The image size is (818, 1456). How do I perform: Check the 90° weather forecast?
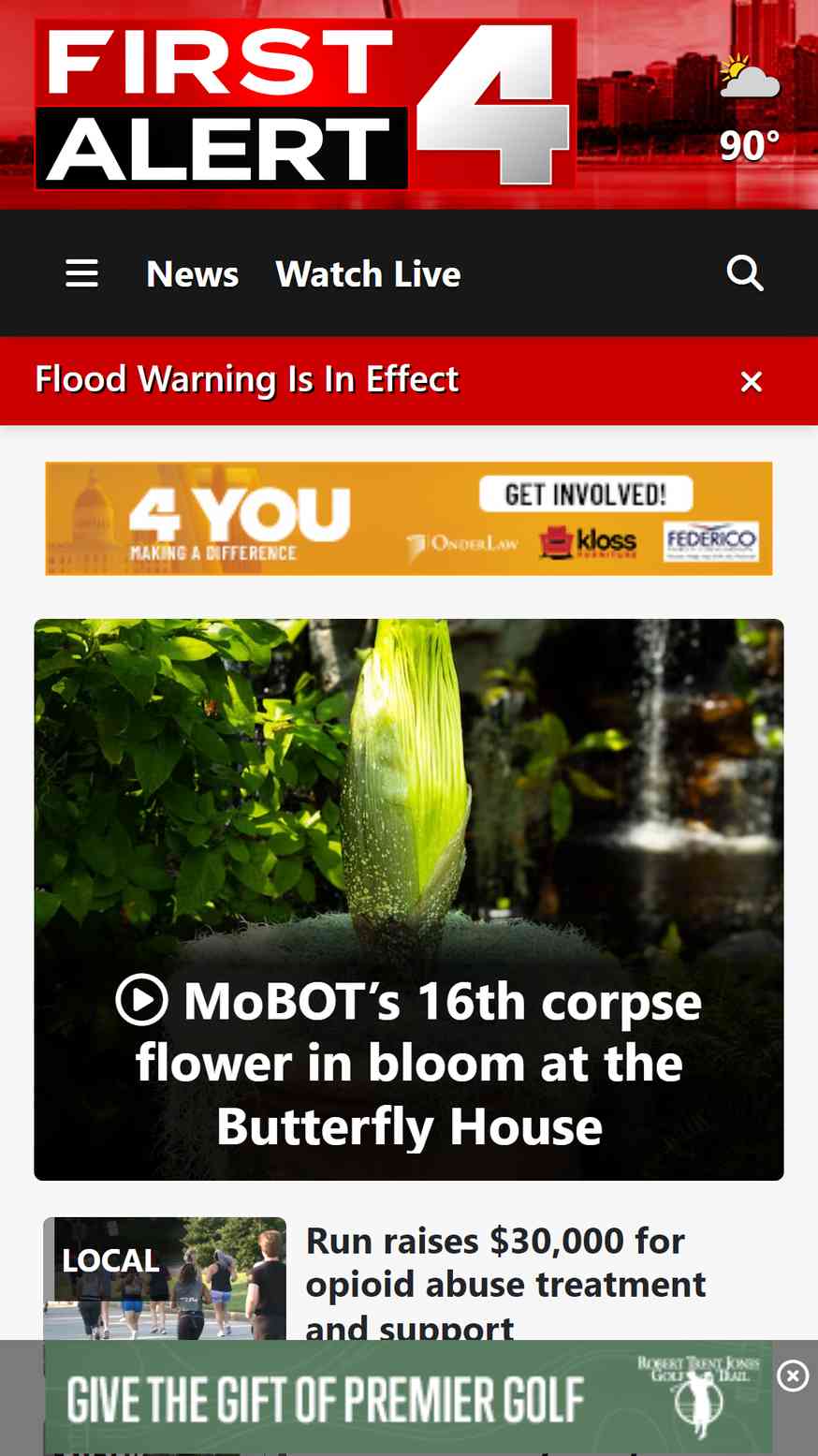[x=749, y=110]
